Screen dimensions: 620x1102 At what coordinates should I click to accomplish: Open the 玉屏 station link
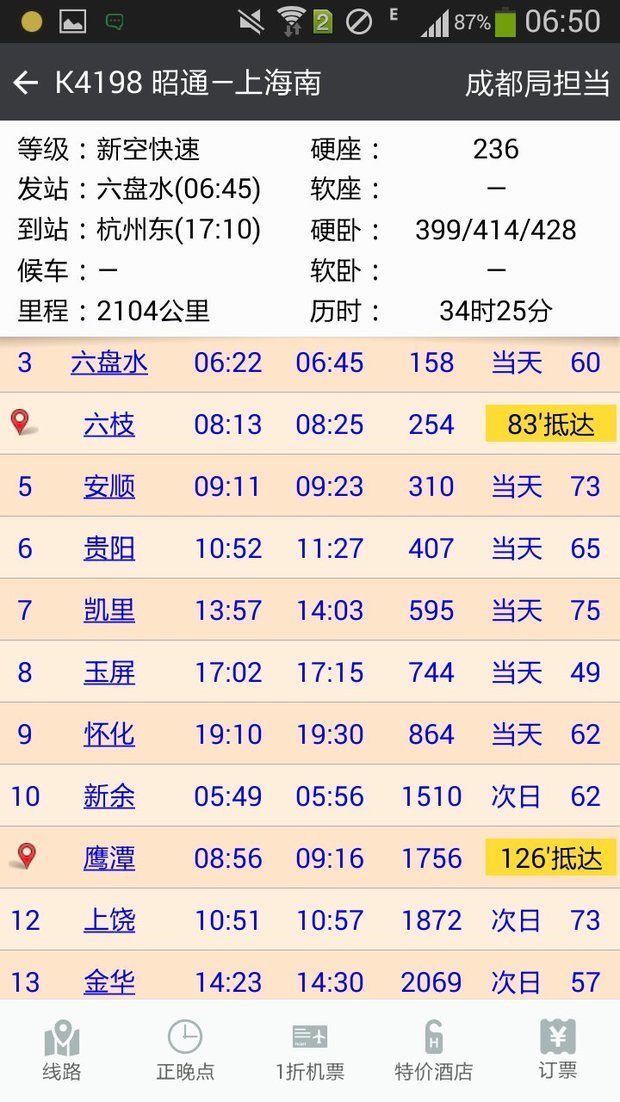109,673
